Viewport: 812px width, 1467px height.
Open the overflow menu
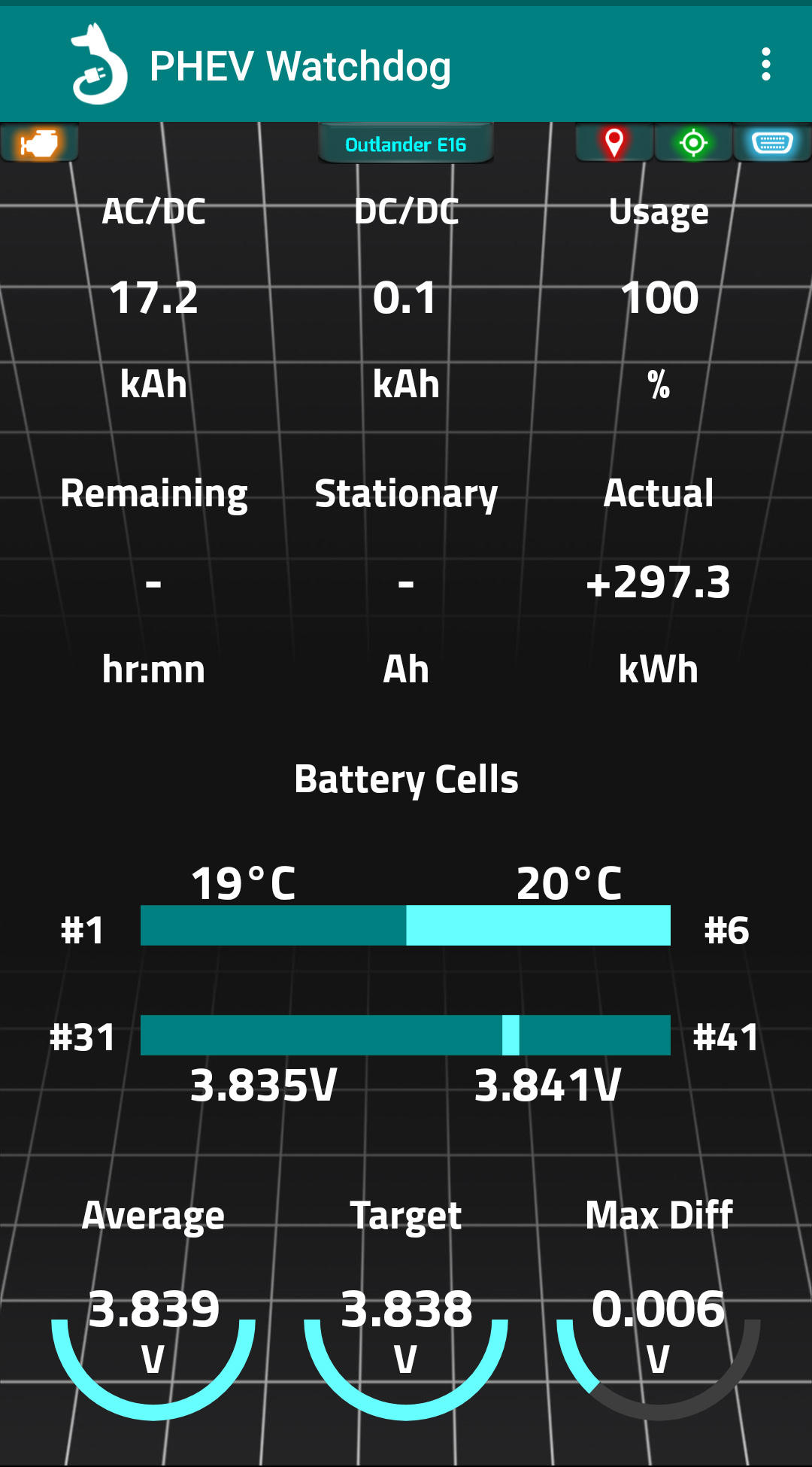tap(765, 65)
